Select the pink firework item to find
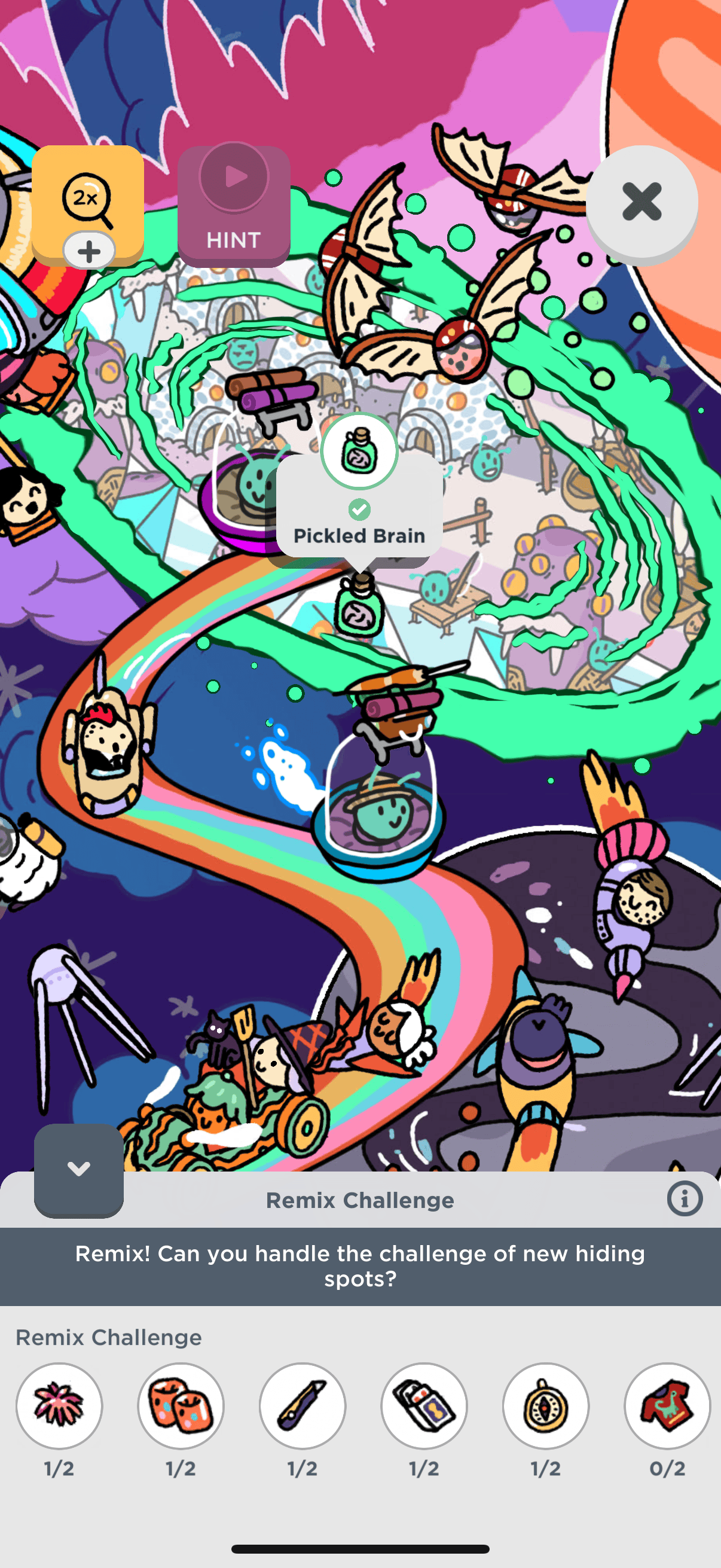Viewport: 721px width, 1568px height. point(59,1405)
